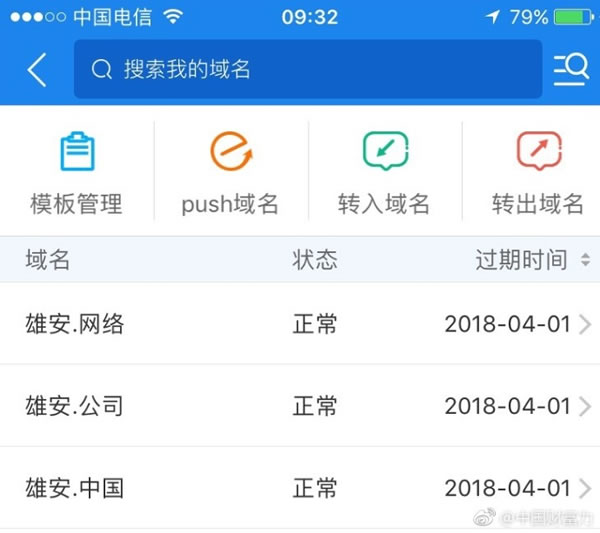Select the push域名 option

click(230, 173)
